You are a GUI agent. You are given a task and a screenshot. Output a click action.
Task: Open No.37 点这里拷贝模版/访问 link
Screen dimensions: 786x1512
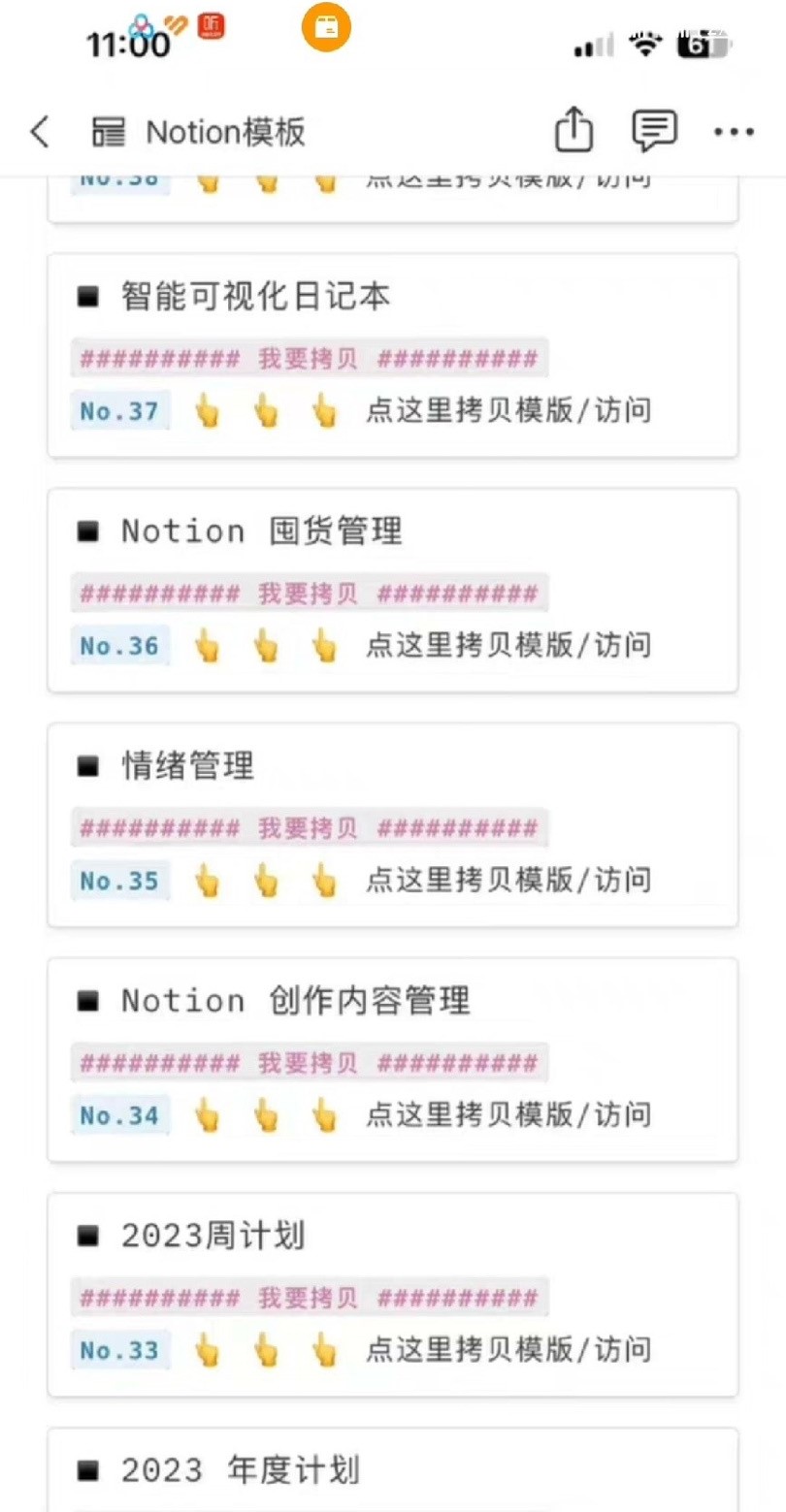[x=508, y=410]
